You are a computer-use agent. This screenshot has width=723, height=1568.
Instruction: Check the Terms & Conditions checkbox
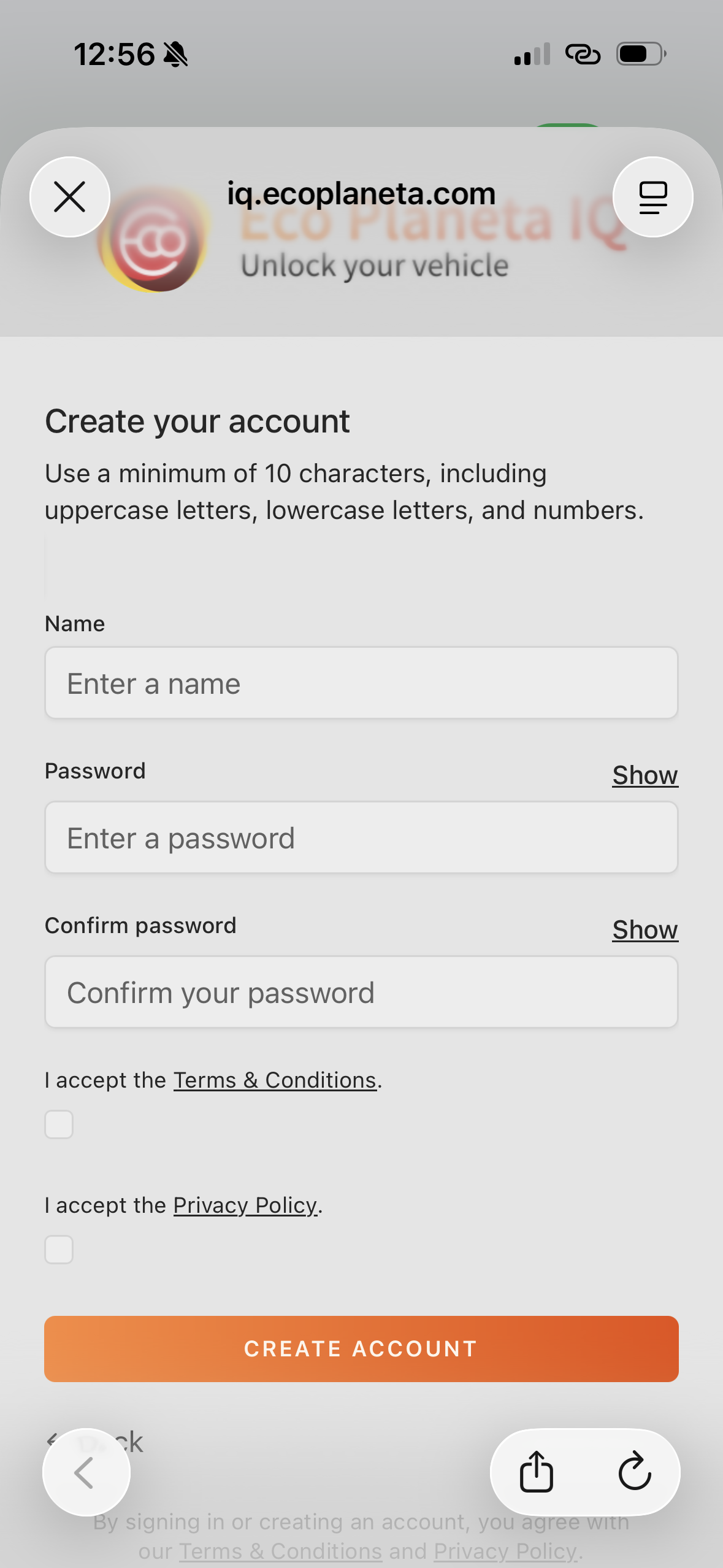pyautogui.click(x=59, y=1124)
